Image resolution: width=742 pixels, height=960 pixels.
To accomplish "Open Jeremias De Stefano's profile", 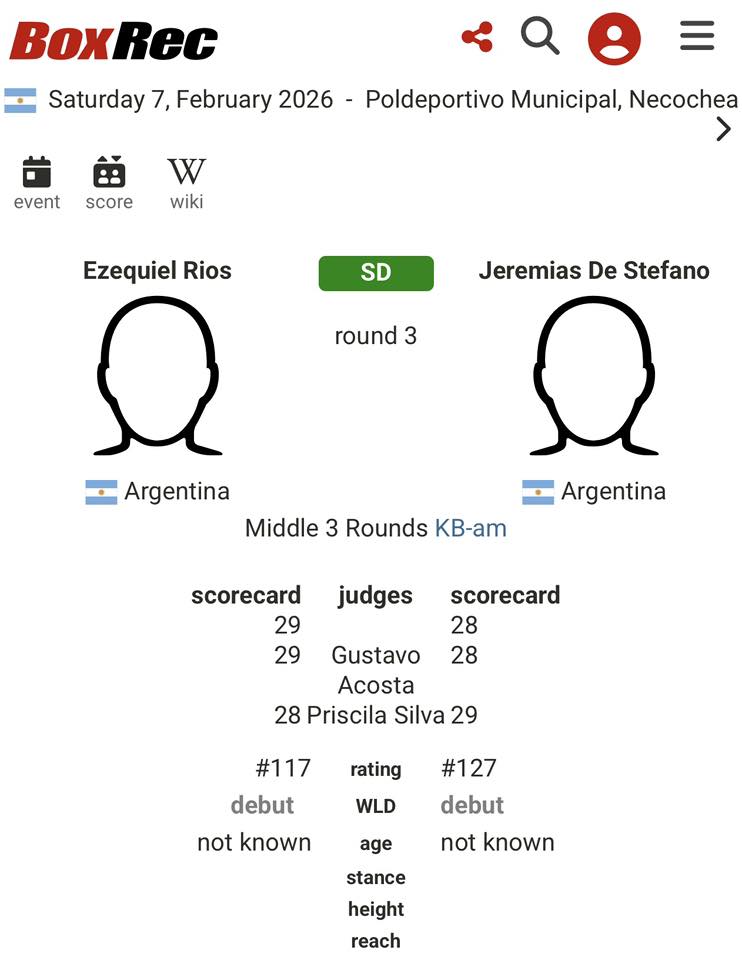I will click(x=594, y=270).
